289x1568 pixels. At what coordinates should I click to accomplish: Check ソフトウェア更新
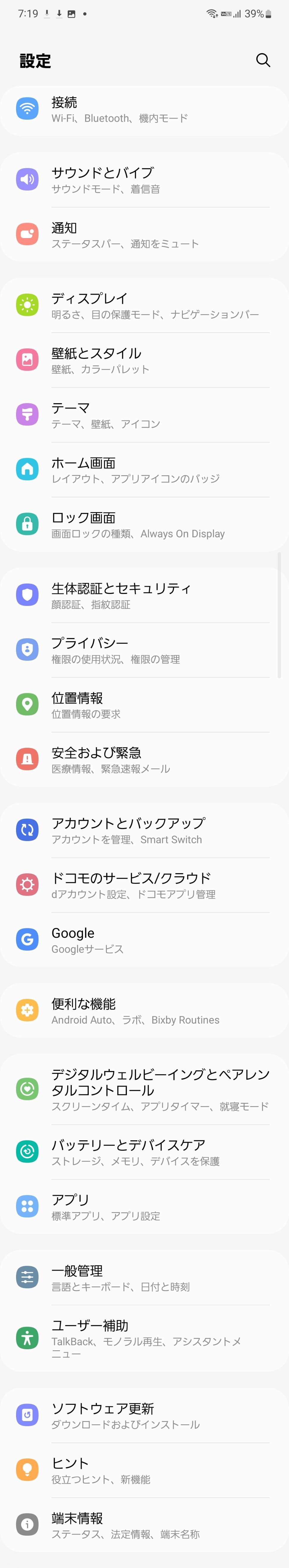point(144,1415)
